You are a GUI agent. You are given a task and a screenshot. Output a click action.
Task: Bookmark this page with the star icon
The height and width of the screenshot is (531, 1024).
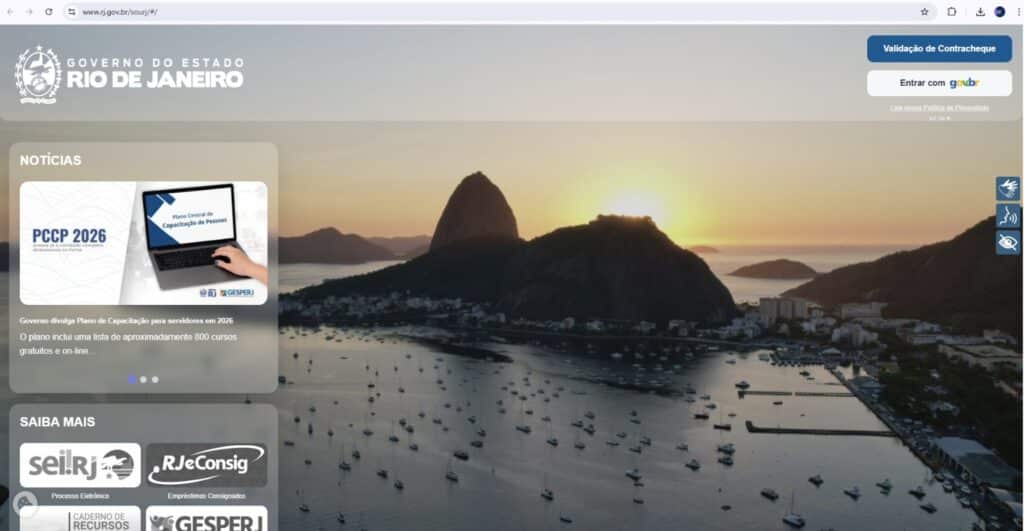point(924,12)
